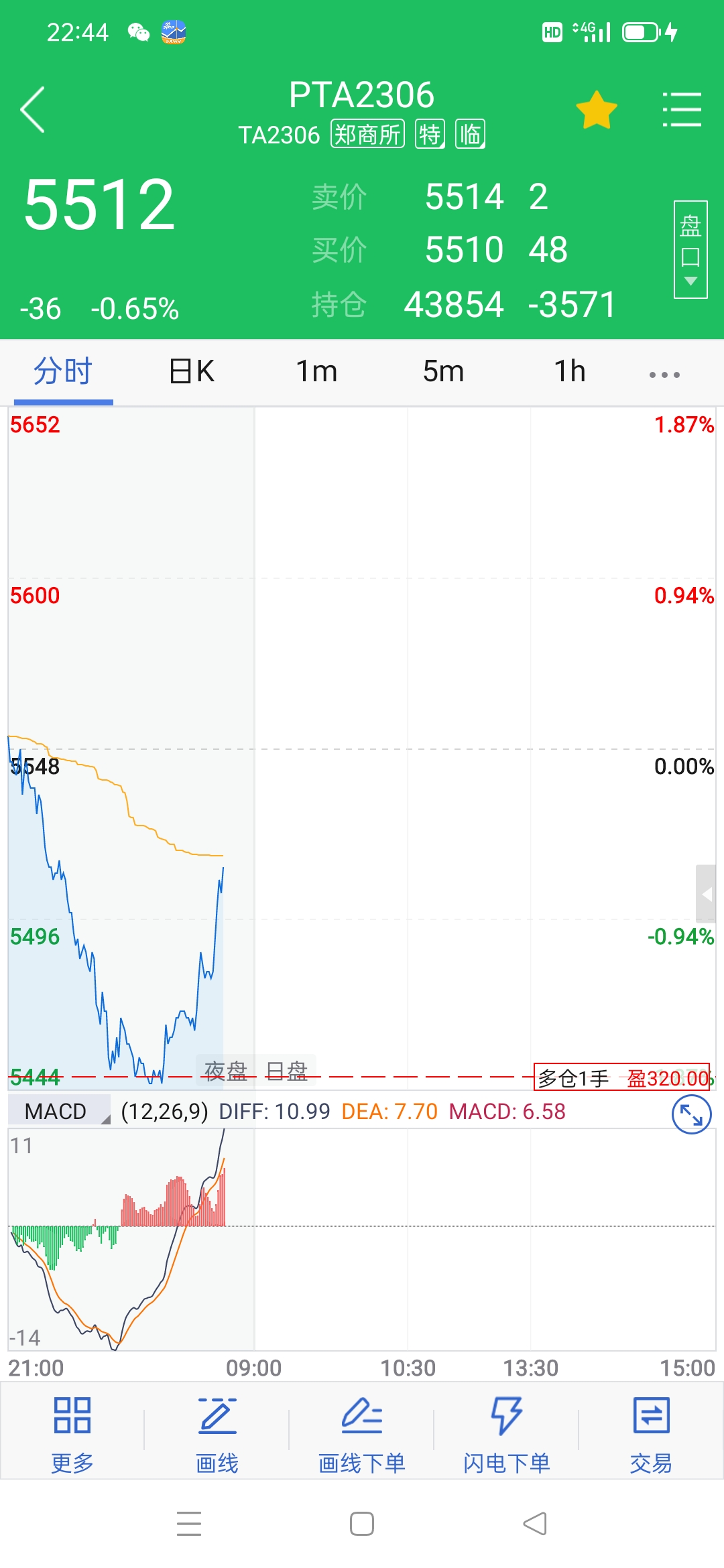Remove PTA2306 from favorites star
This screenshot has width=724, height=1568.
[596, 110]
